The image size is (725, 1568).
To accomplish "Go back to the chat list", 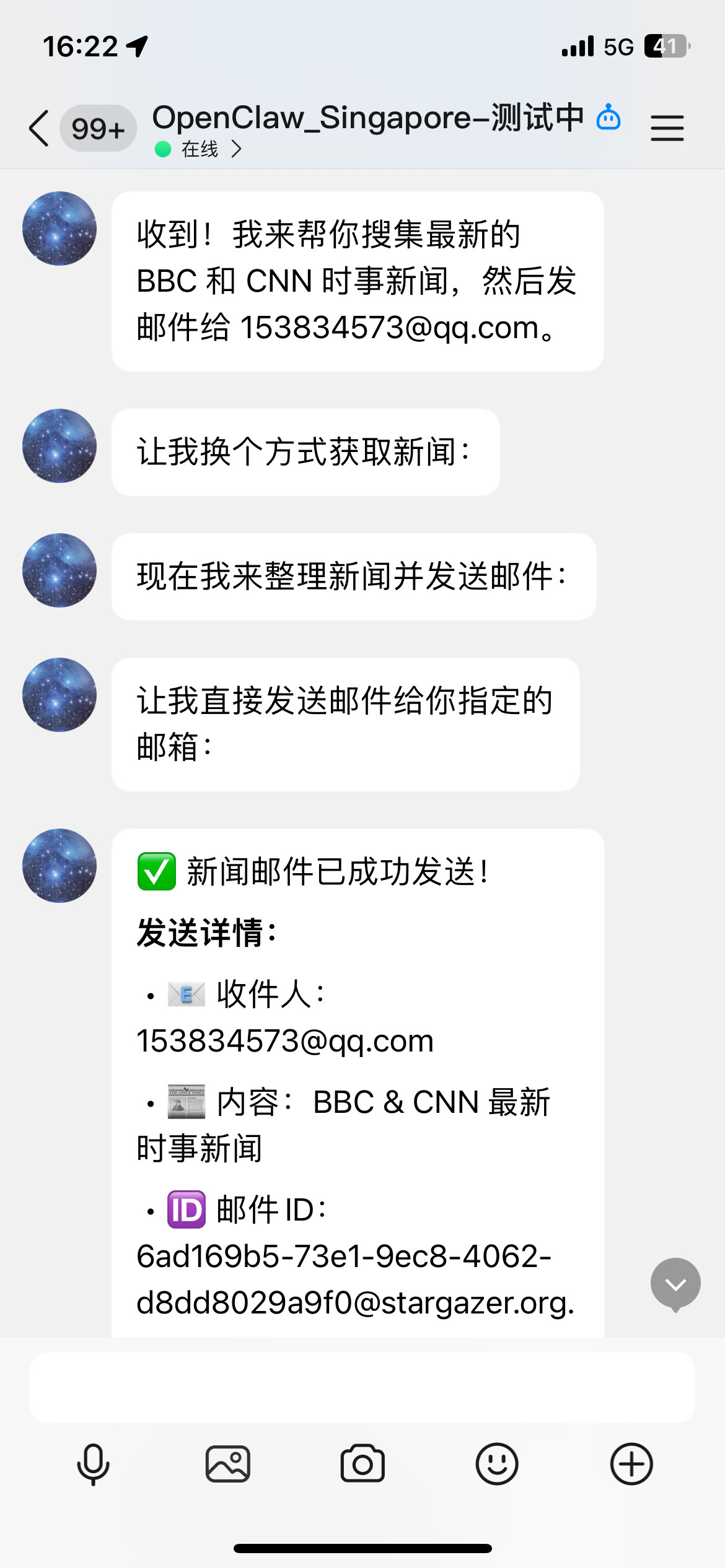I will coord(39,128).
